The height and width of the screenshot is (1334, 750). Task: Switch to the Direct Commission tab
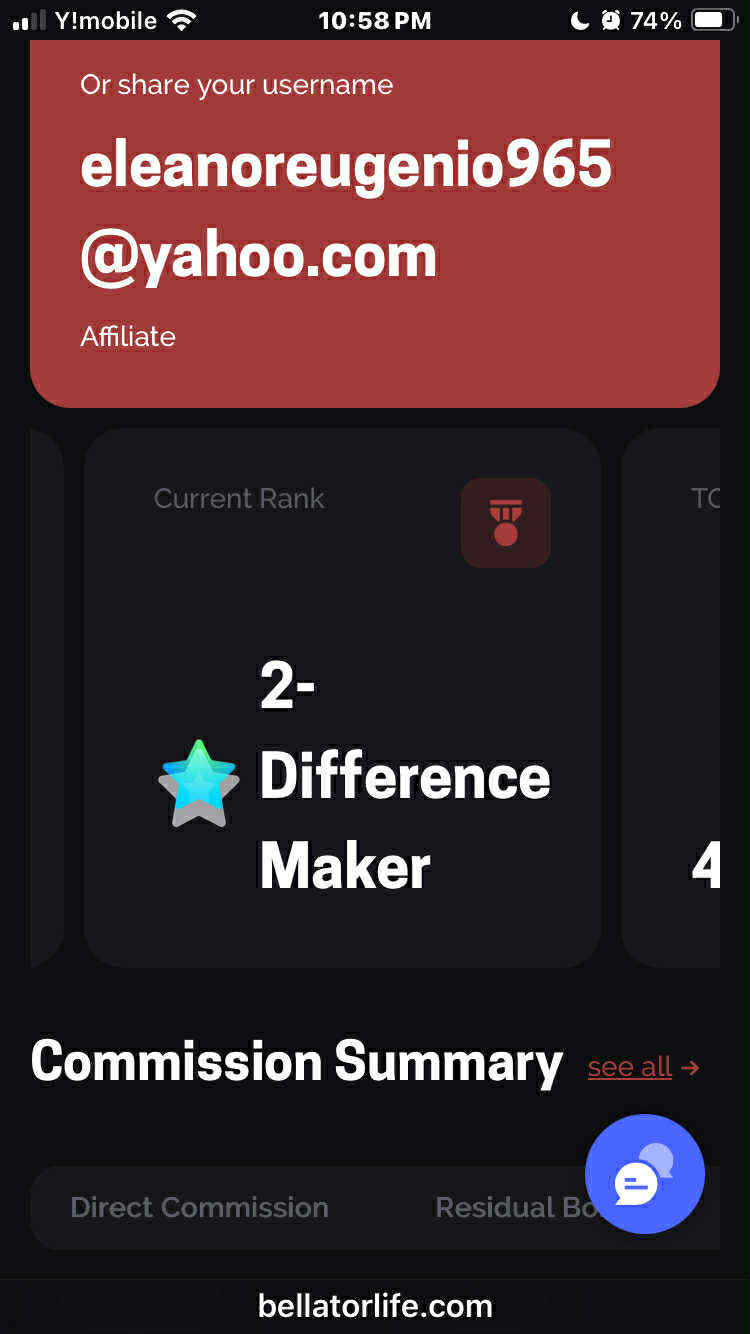pyautogui.click(x=199, y=1207)
